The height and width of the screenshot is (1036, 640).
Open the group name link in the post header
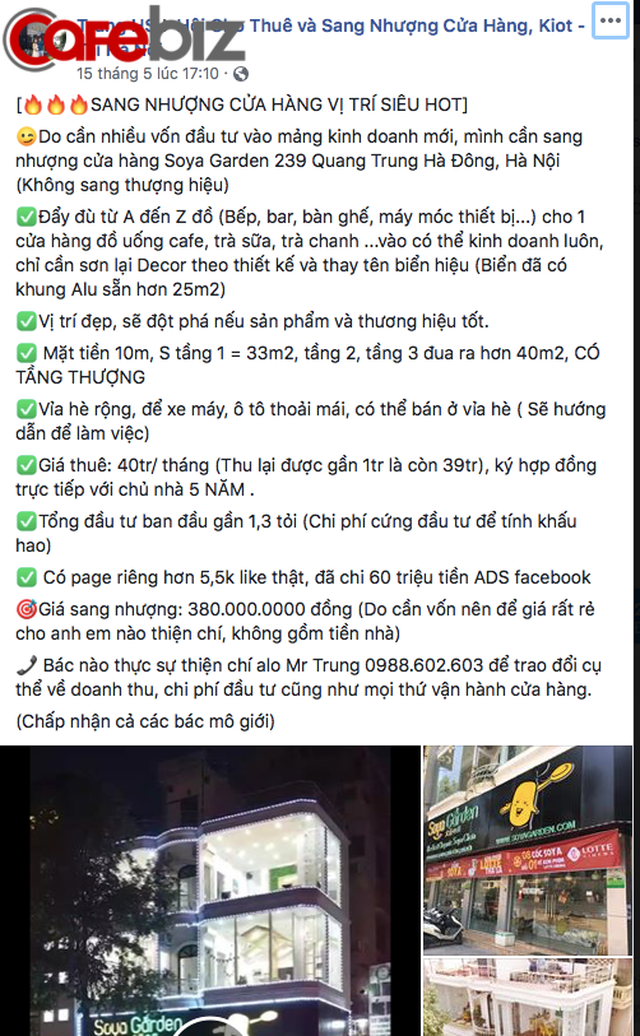pyautogui.click(x=420, y=25)
